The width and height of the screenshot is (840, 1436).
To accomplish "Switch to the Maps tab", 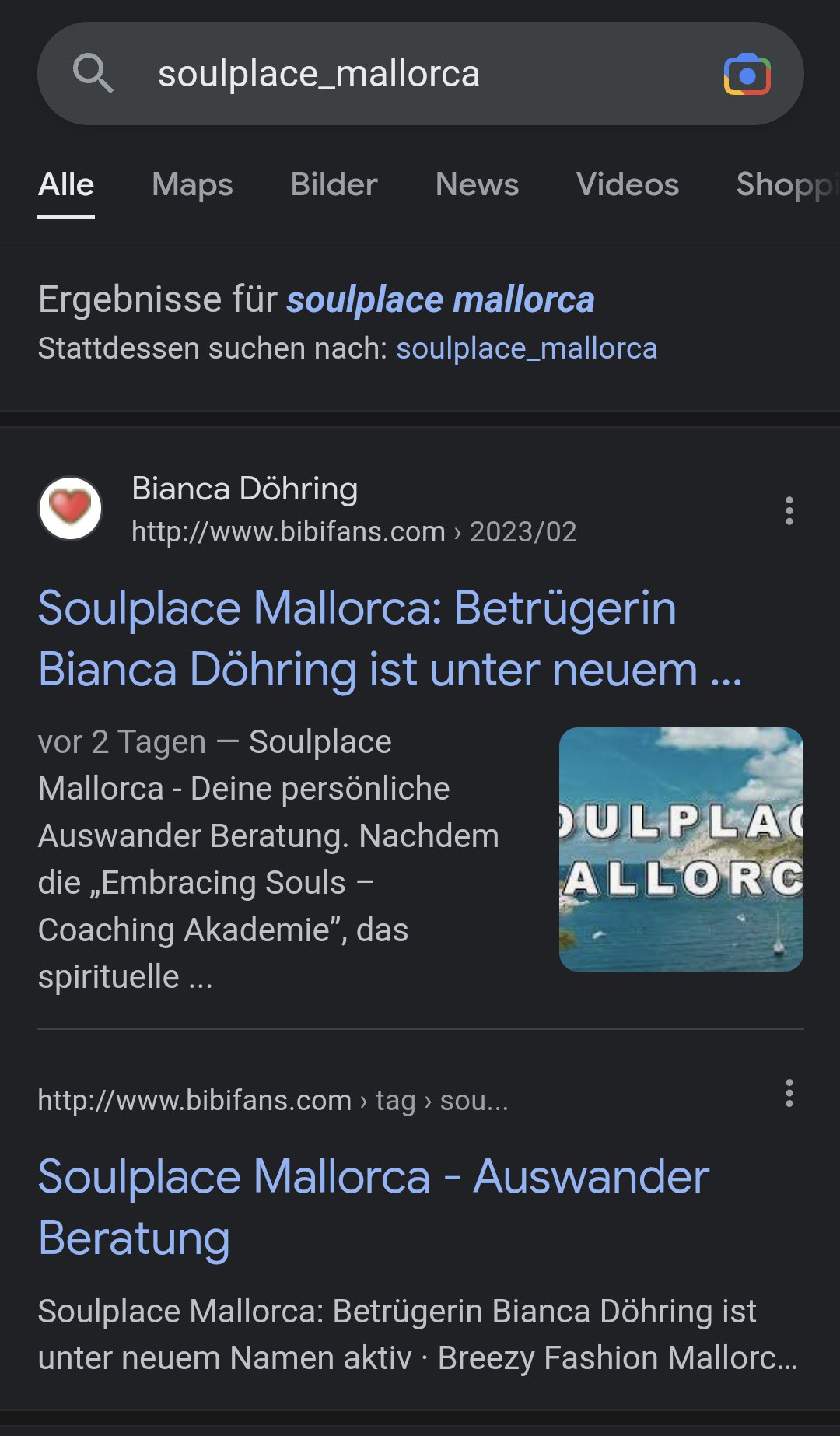I will 192,185.
